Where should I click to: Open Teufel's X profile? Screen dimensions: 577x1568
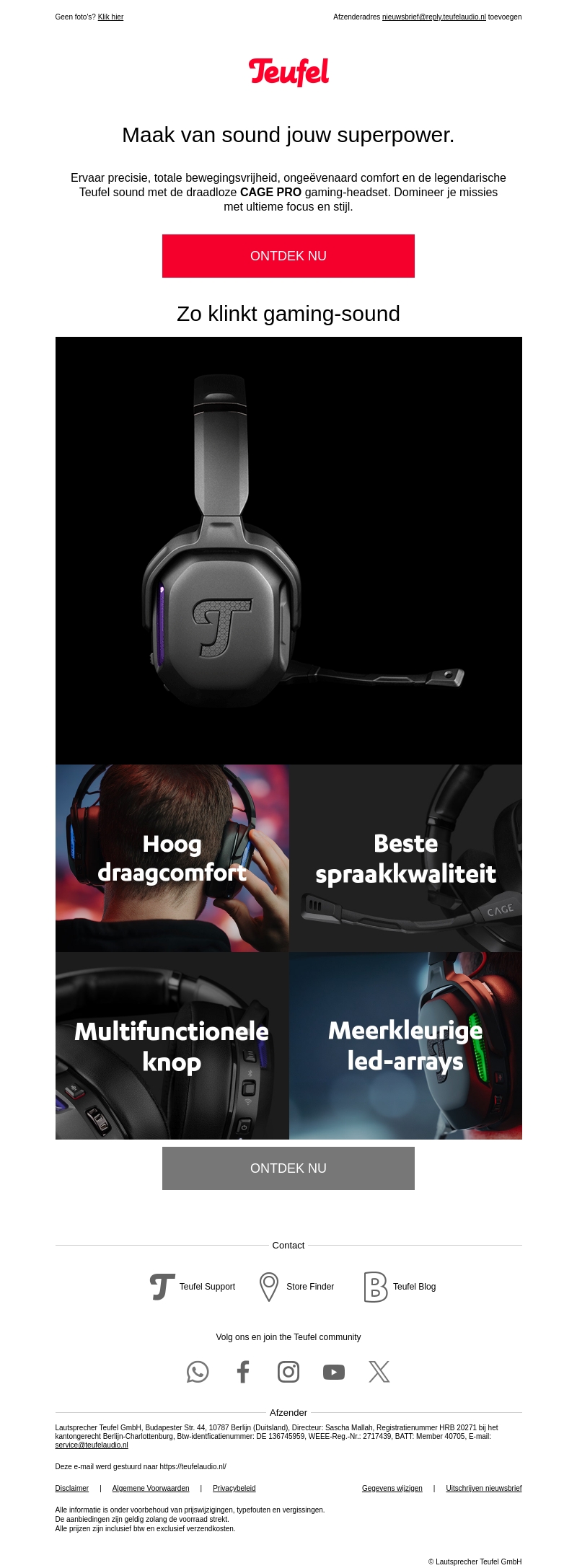379,1372
